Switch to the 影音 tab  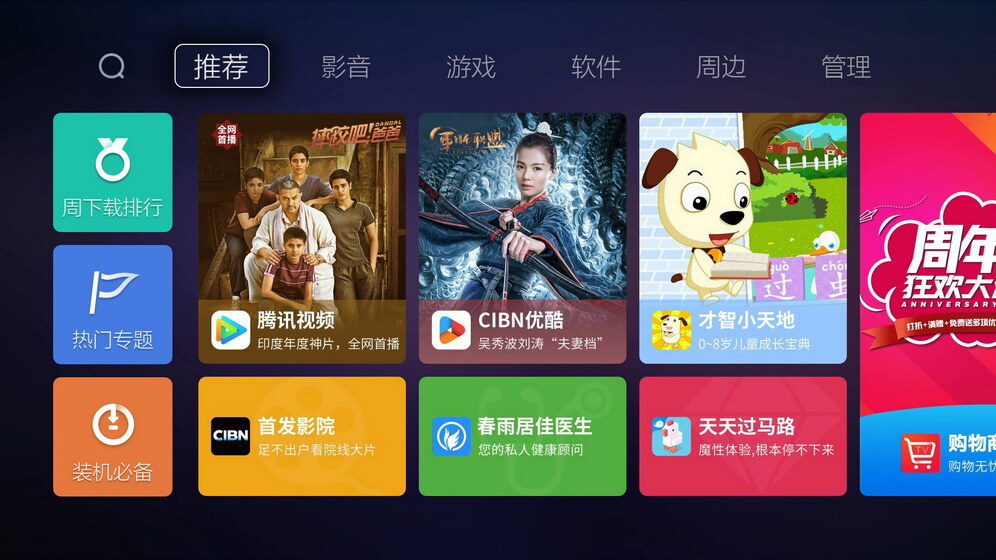346,67
